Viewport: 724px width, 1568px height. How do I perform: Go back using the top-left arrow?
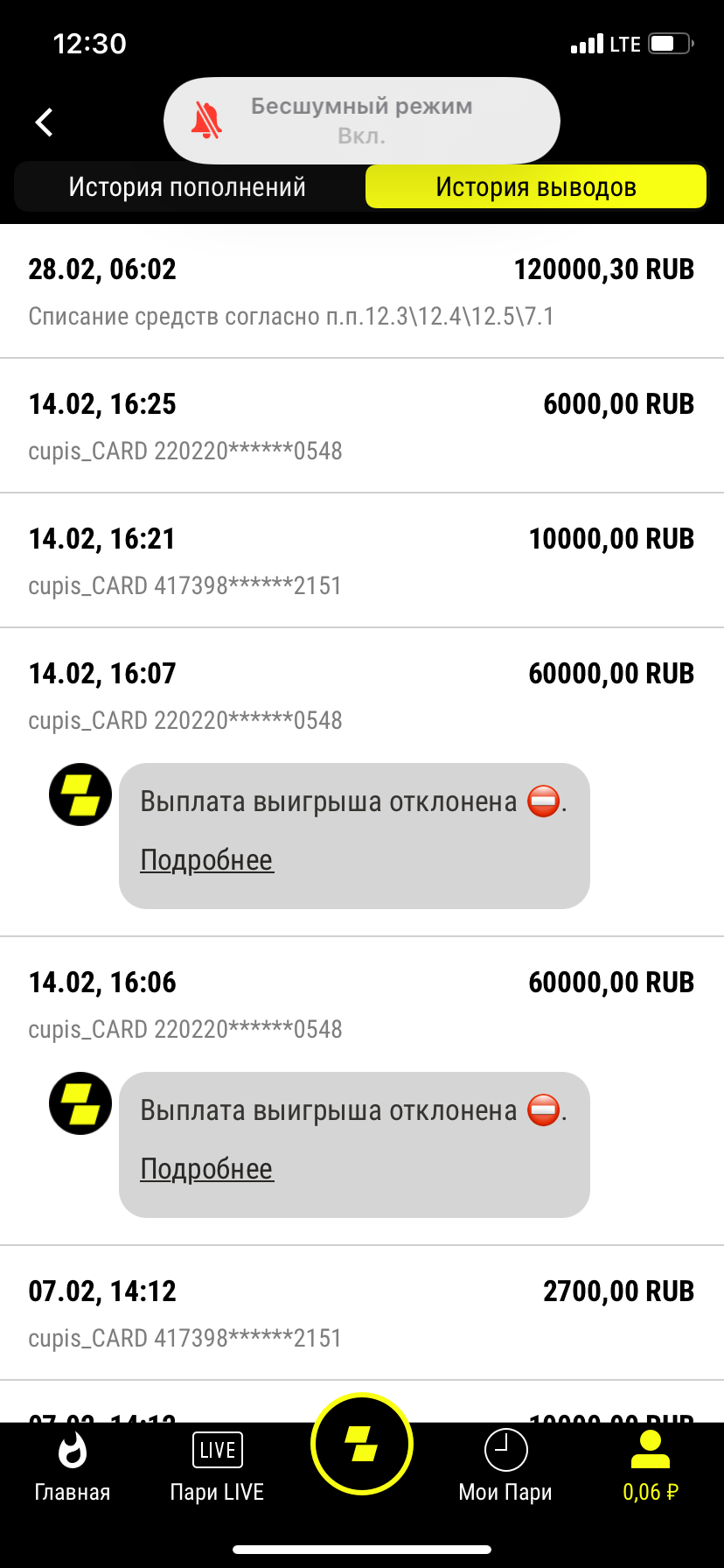[45, 122]
